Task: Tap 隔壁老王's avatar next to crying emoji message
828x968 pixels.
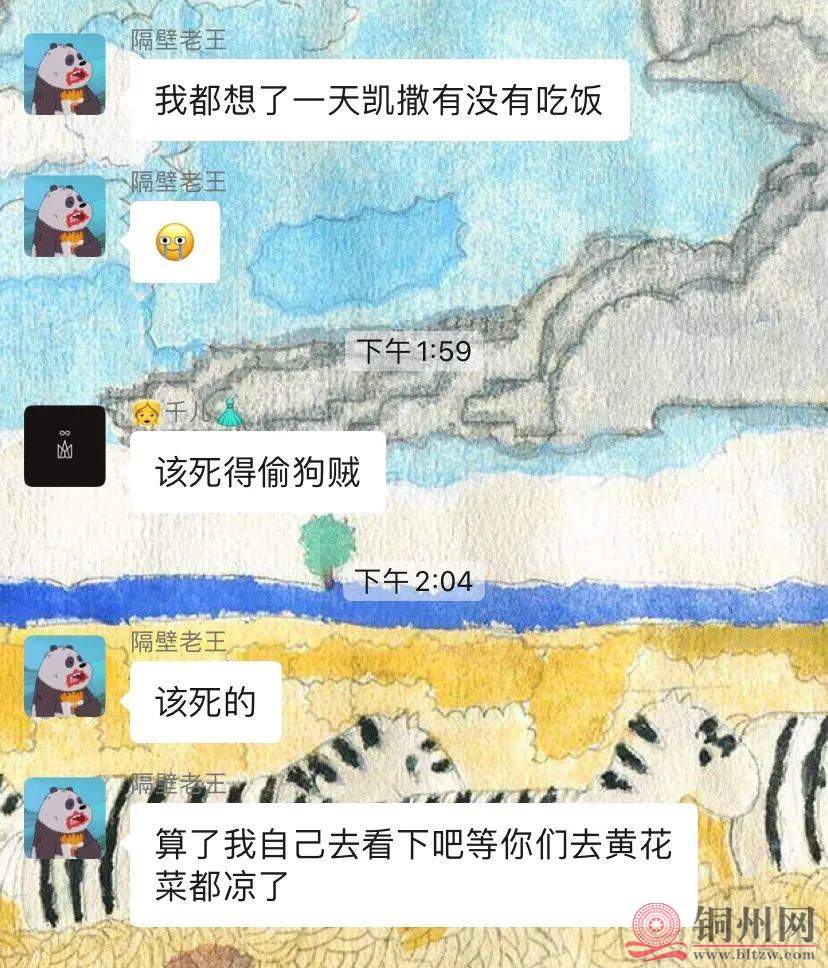Action: pos(65,216)
